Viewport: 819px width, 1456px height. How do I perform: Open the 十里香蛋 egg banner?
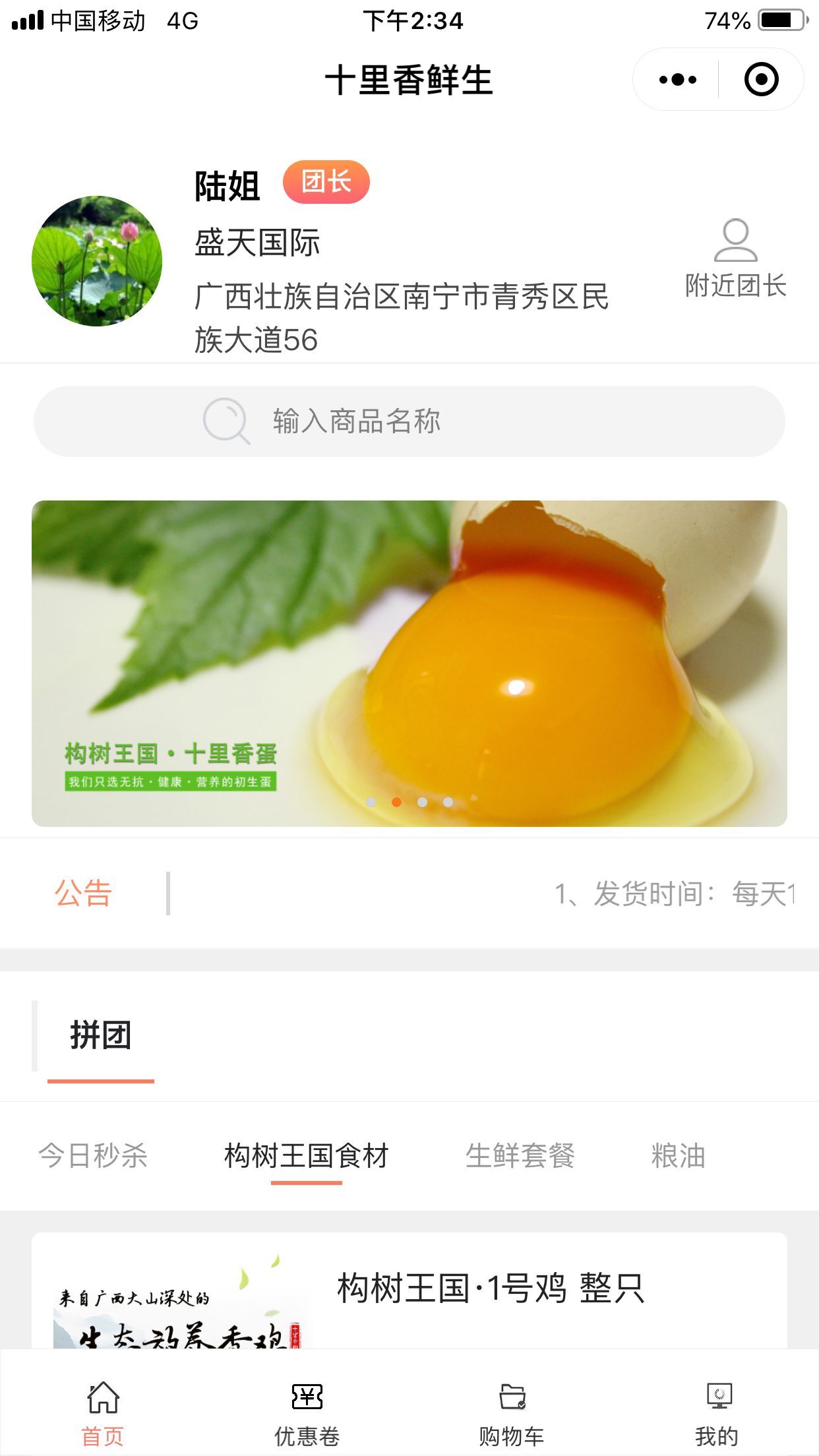click(409, 663)
